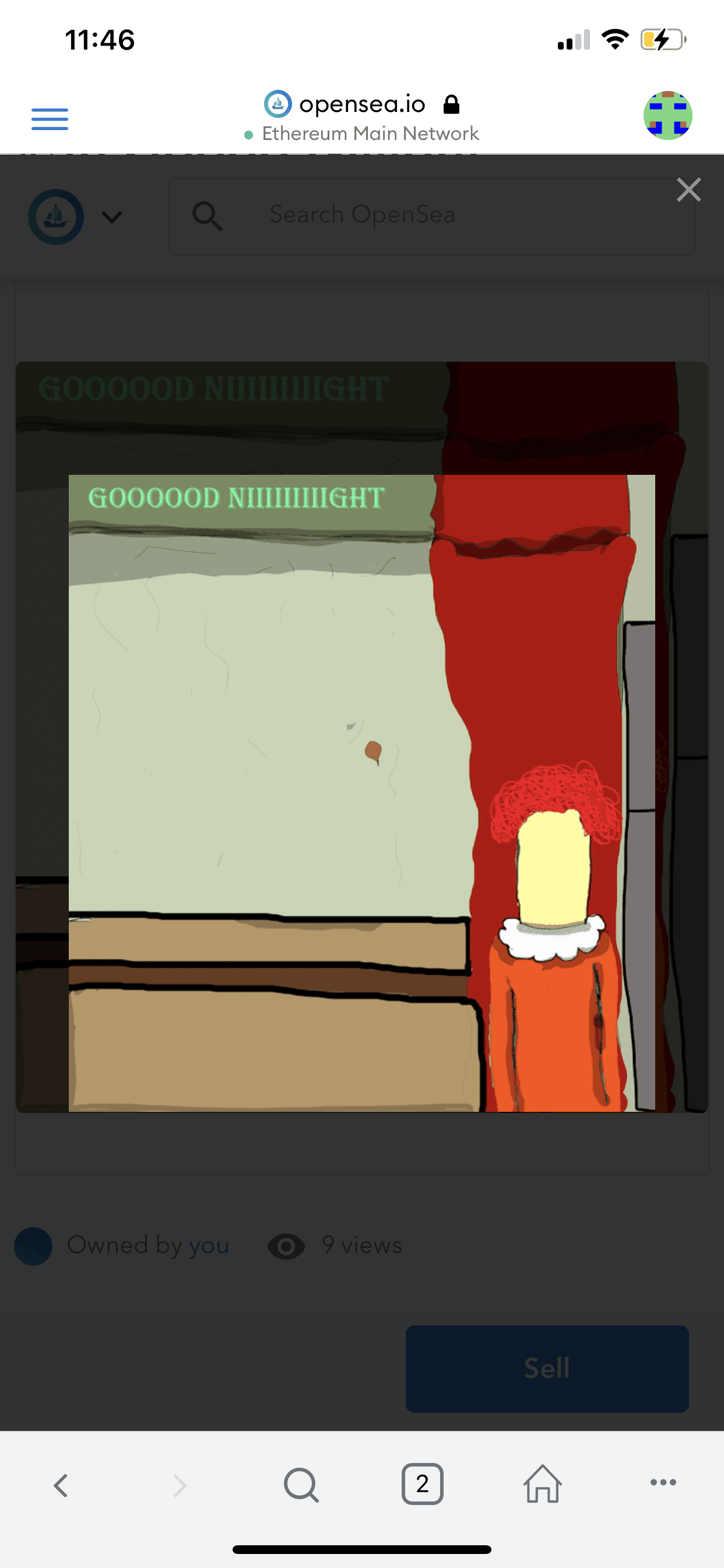This screenshot has width=724, height=1568.
Task: Open the browser more options menu
Action: tap(663, 1483)
